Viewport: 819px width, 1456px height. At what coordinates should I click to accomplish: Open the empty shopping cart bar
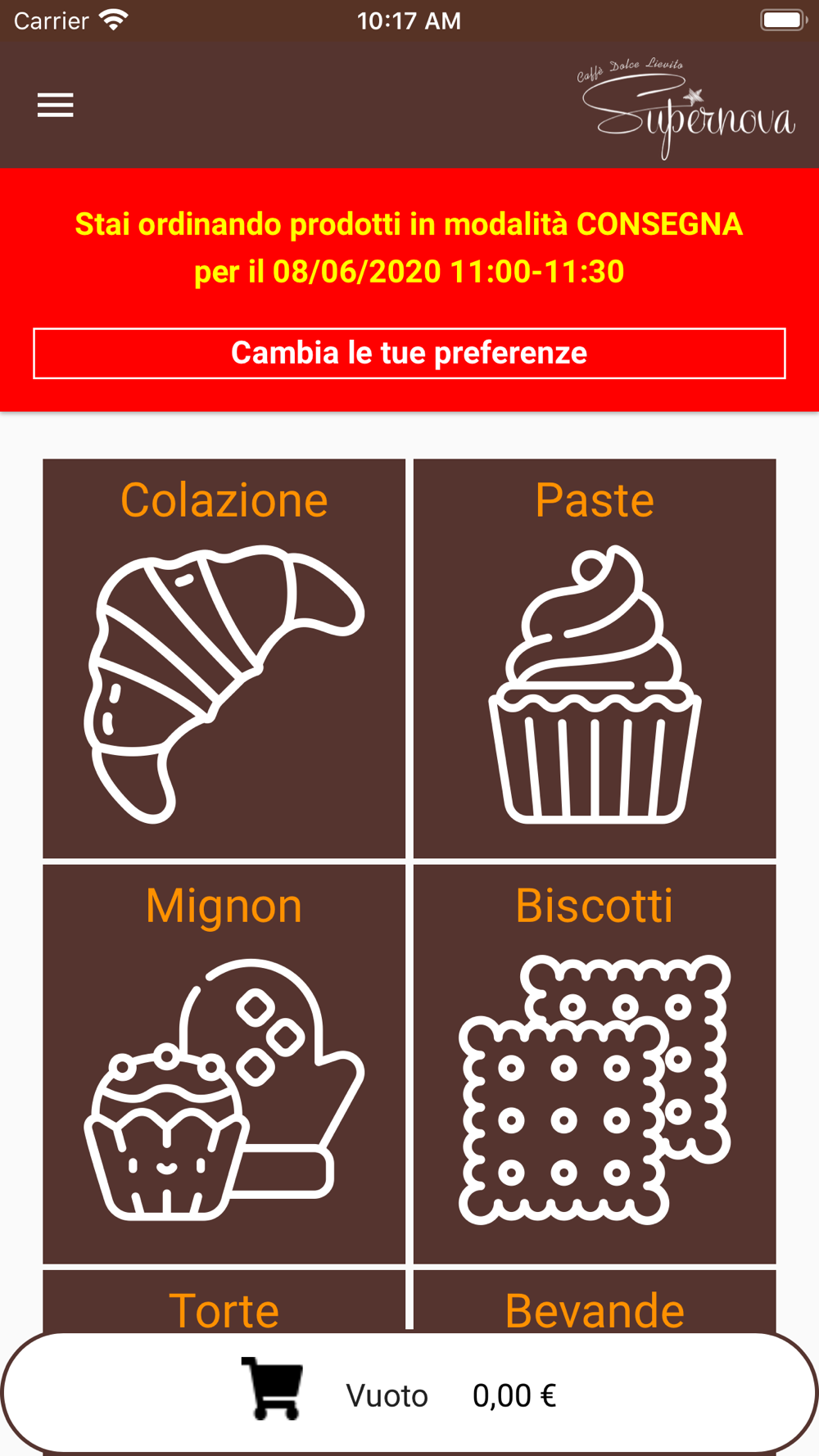(x=409, y=1395)
